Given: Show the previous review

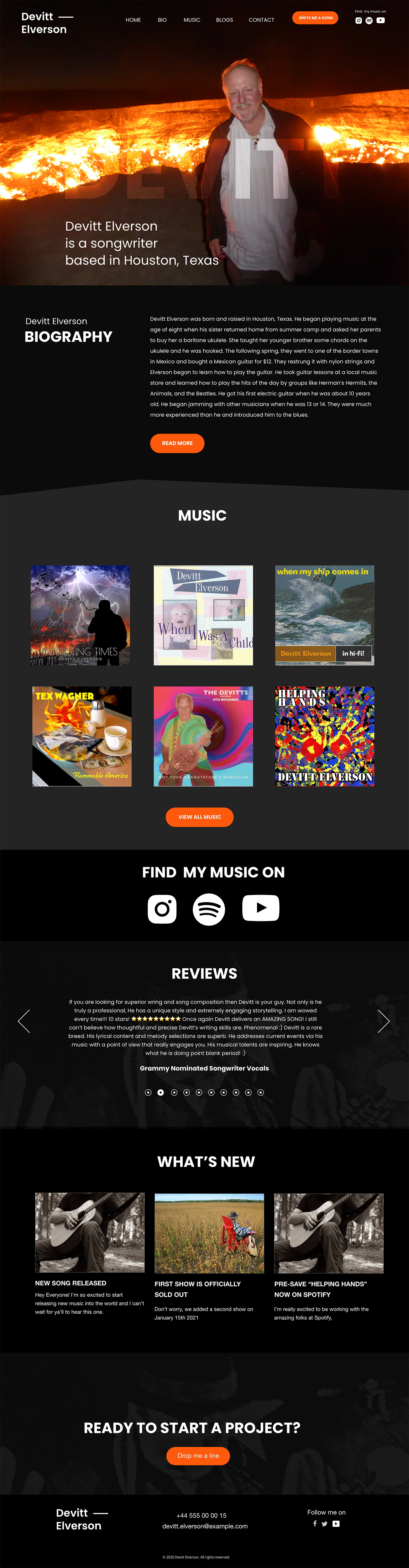Looking at the screenshot, I should [24, 1021].
